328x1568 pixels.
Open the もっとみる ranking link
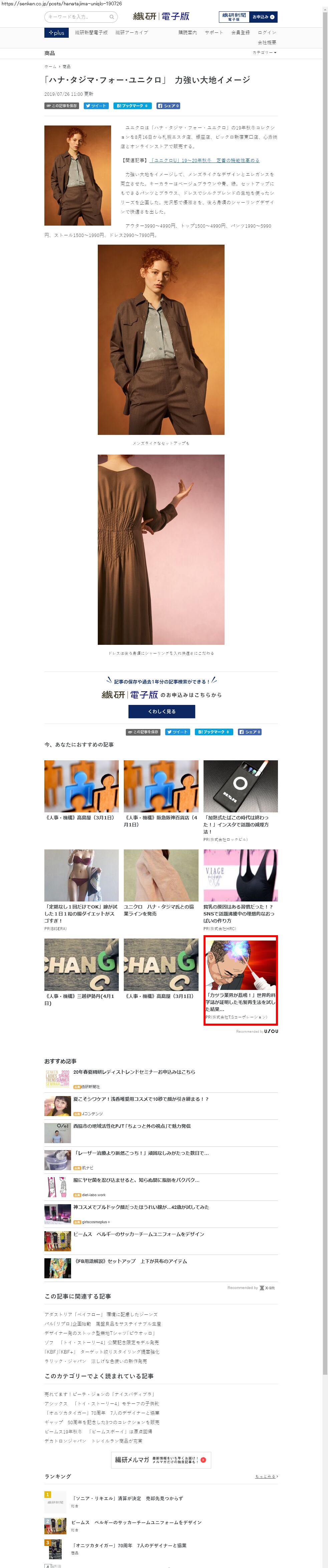(x=266, y=1476)
